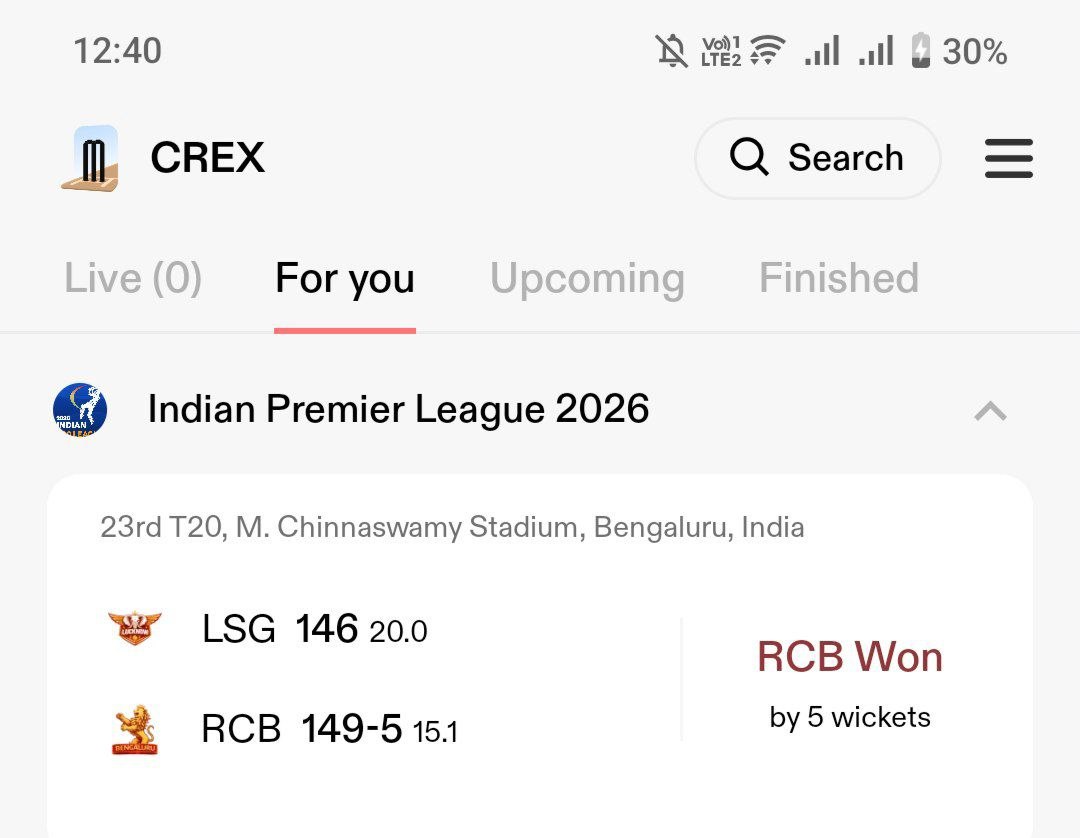
Task: Open the hamburger menu
Action: [x=1008, y=158]
